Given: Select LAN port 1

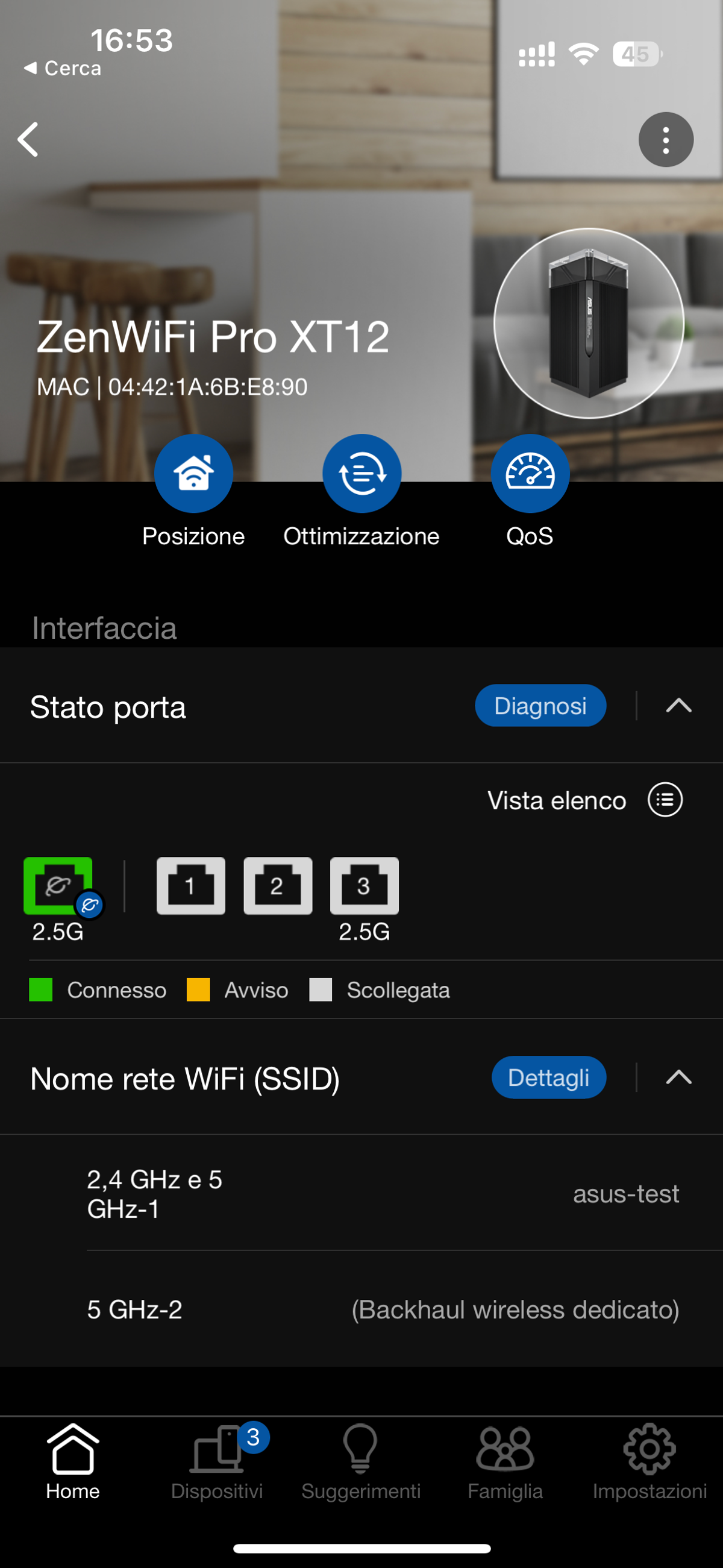Looking at the screenshot, I should click(191, 886).
